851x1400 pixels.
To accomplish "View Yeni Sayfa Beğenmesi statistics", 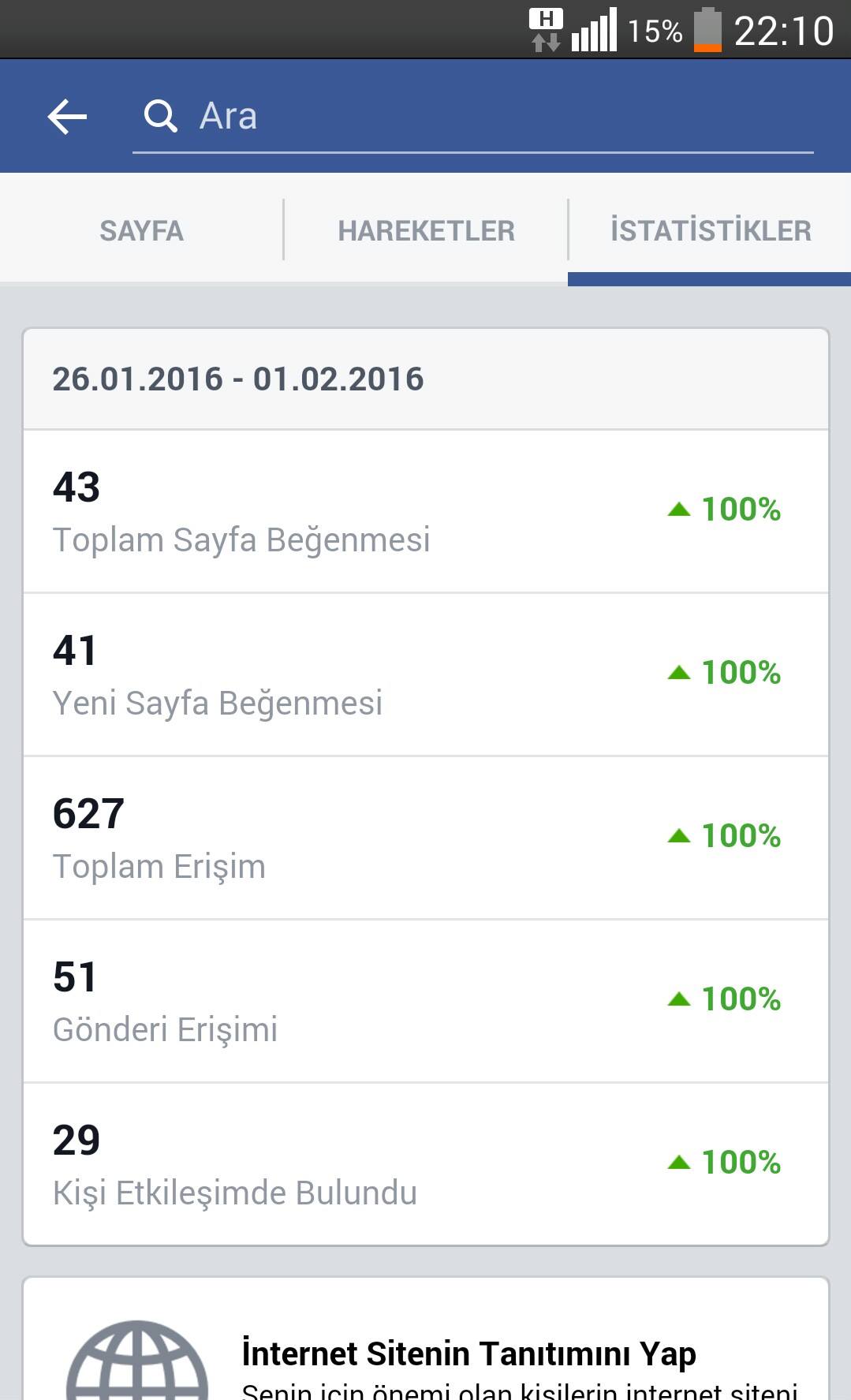I will tap(426, 674).
